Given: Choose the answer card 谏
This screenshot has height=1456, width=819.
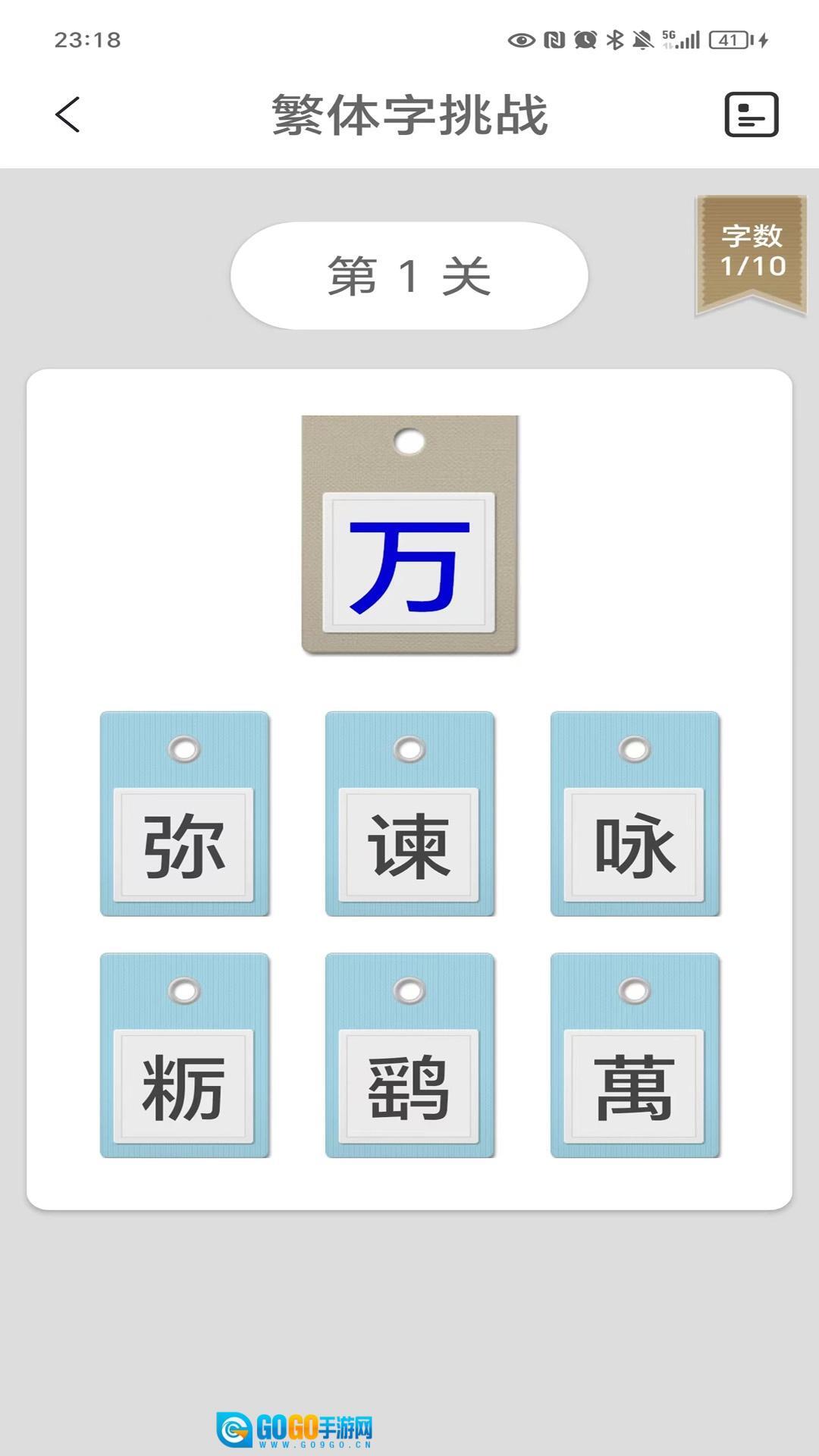Looking at the screenshot, I should click(x=409, y=815).
